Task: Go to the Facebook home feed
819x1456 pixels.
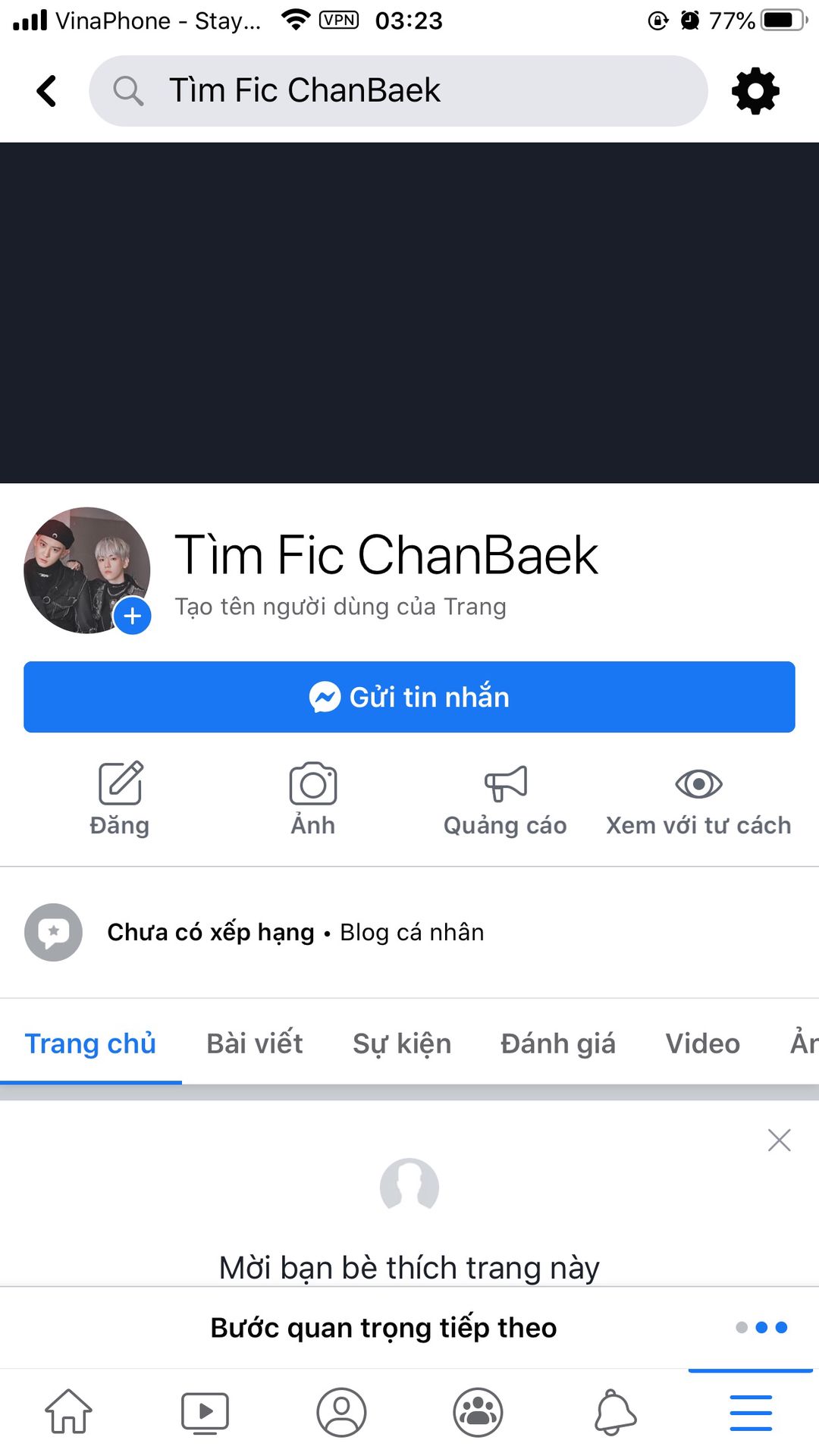Action: pyautogui.click(x=68, y=1412)
